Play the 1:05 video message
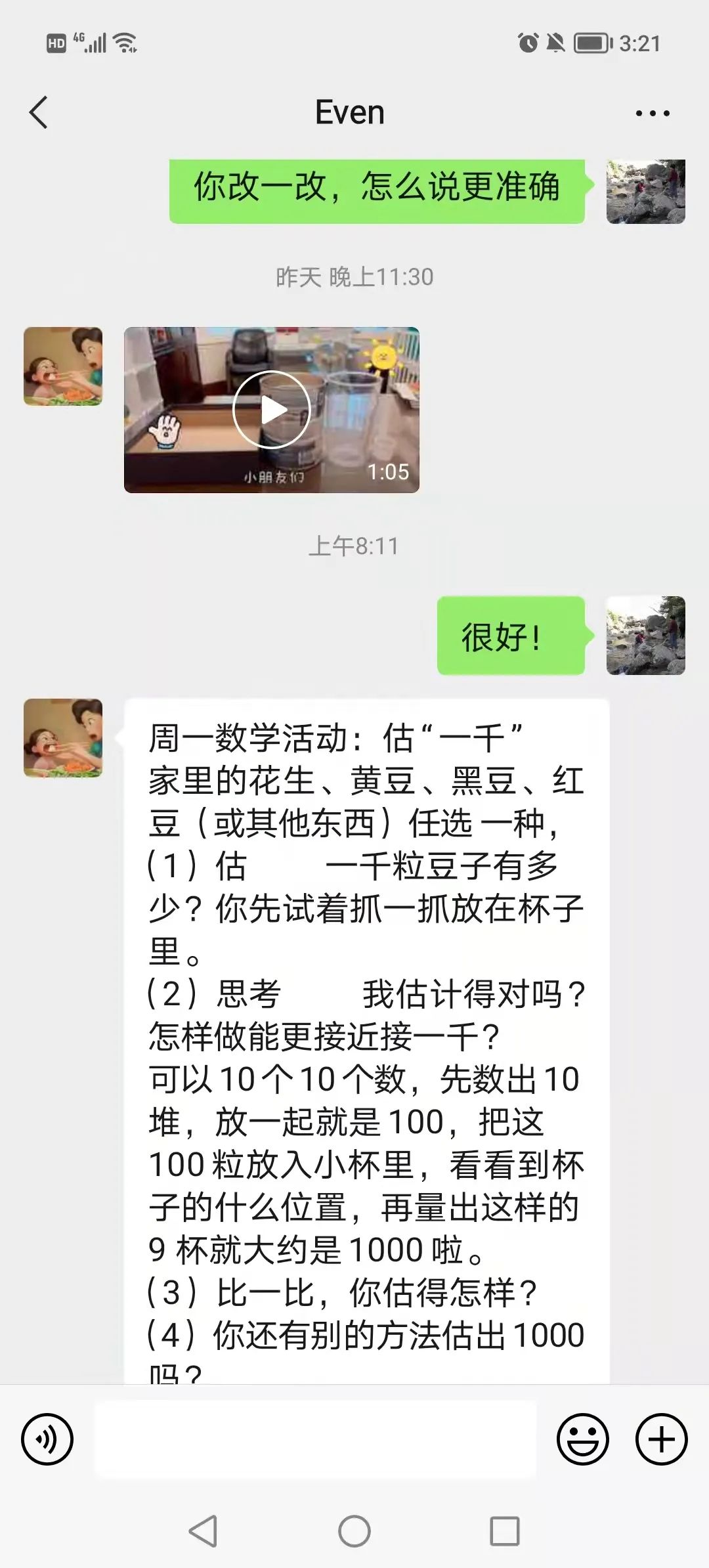The width and height of the screenshot is (709, 1568). coord(271,410)
